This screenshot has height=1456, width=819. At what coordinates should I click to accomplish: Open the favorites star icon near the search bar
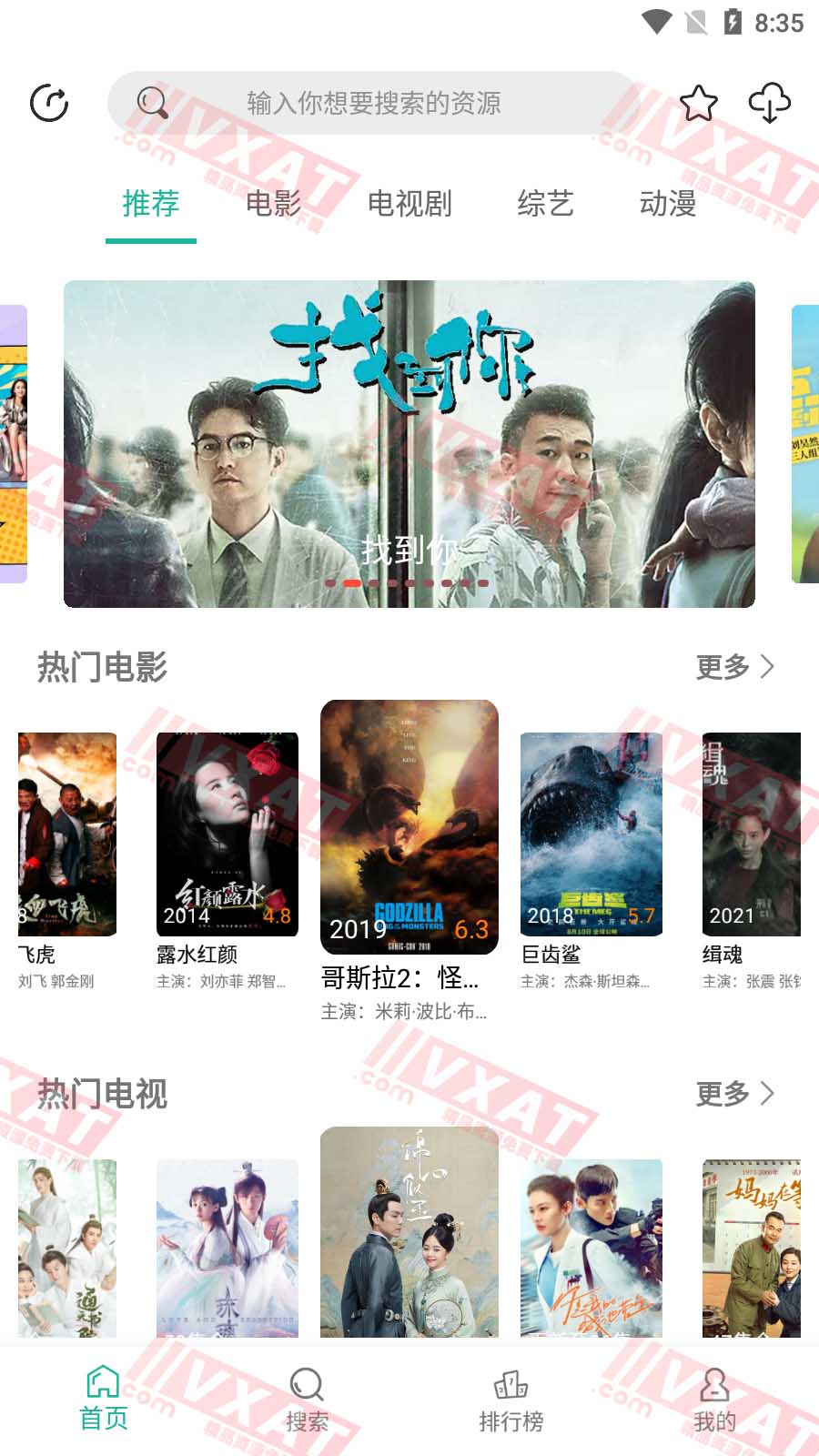click(x=699, y=104)
